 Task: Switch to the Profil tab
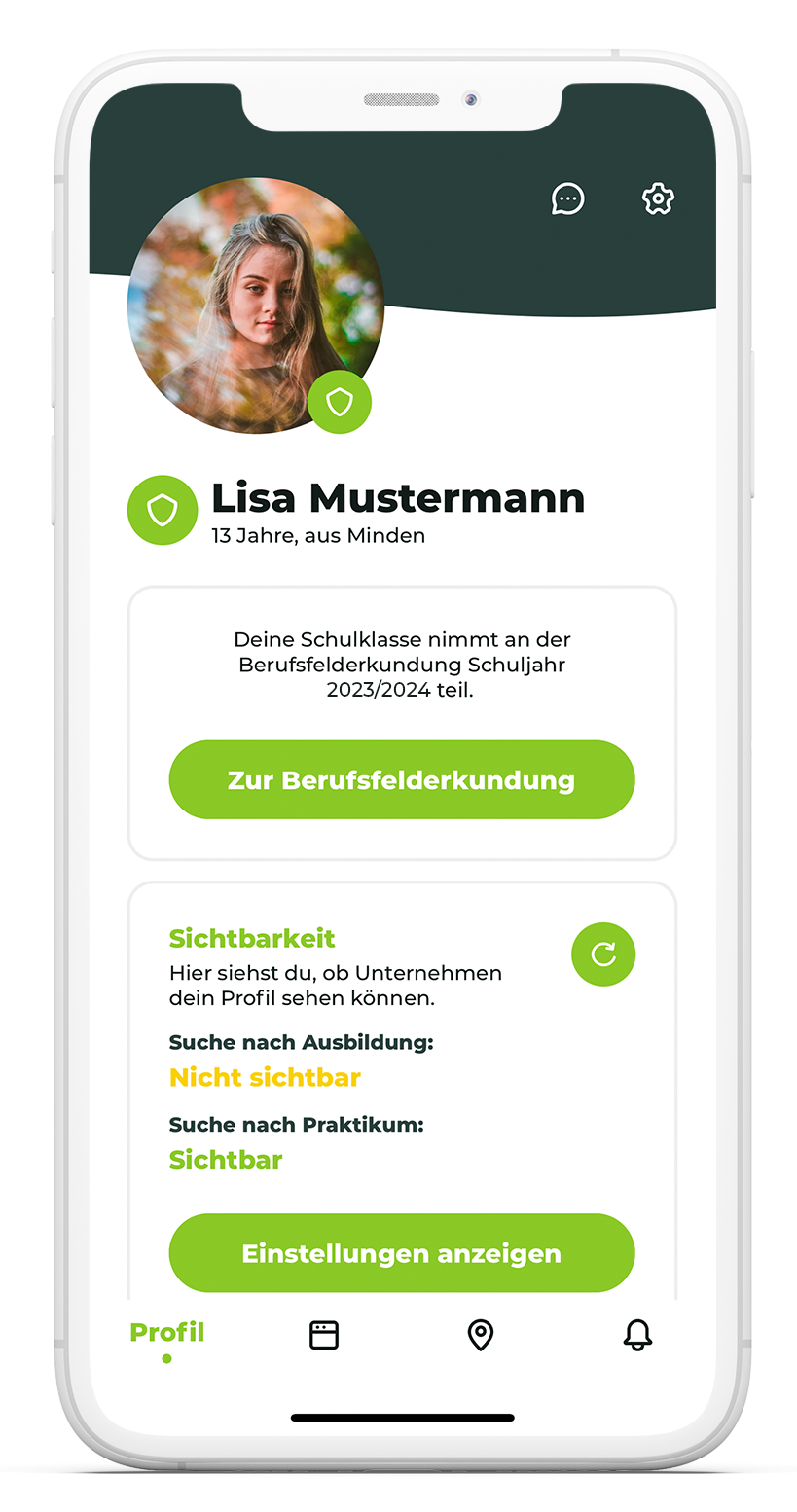166,1334
